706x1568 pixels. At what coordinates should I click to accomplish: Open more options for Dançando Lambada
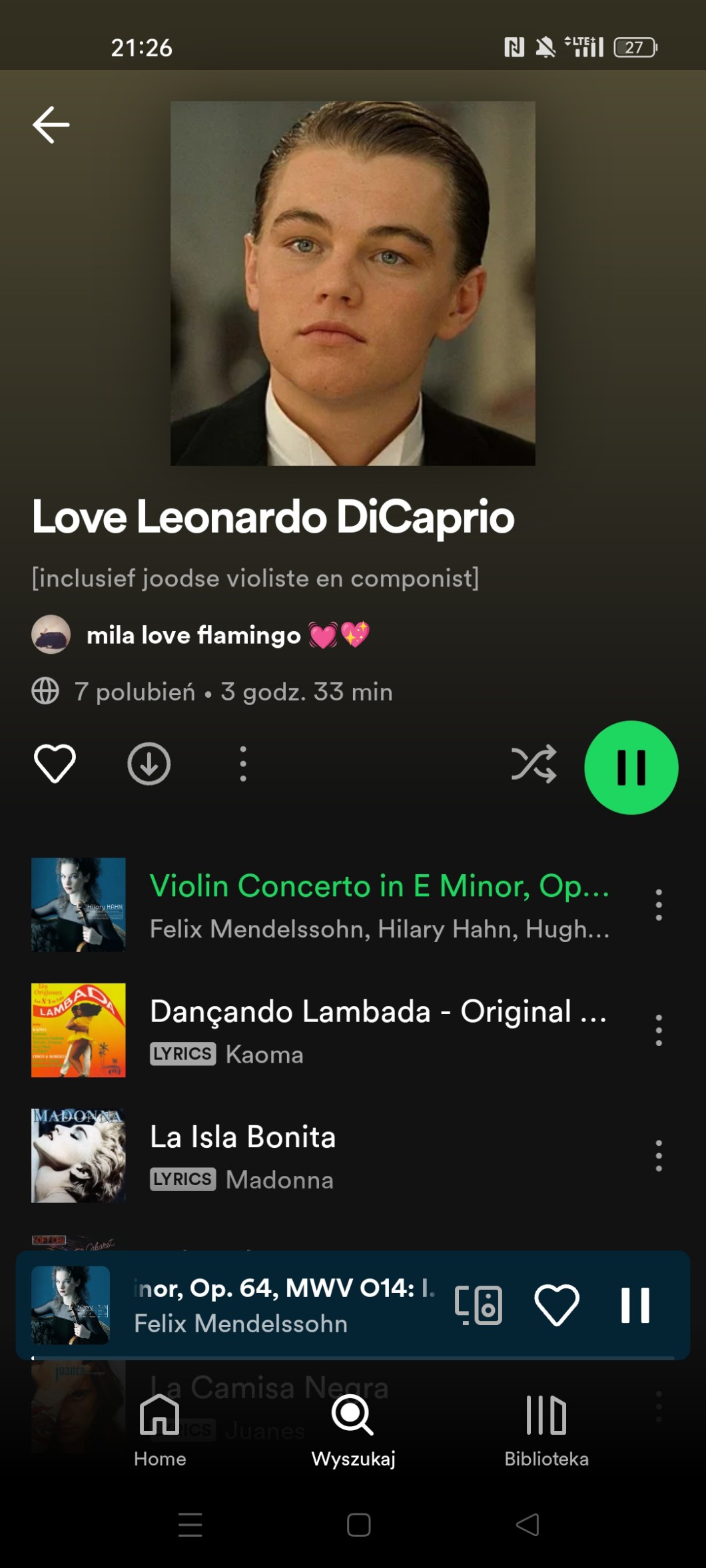click(x=659, y=1030)
